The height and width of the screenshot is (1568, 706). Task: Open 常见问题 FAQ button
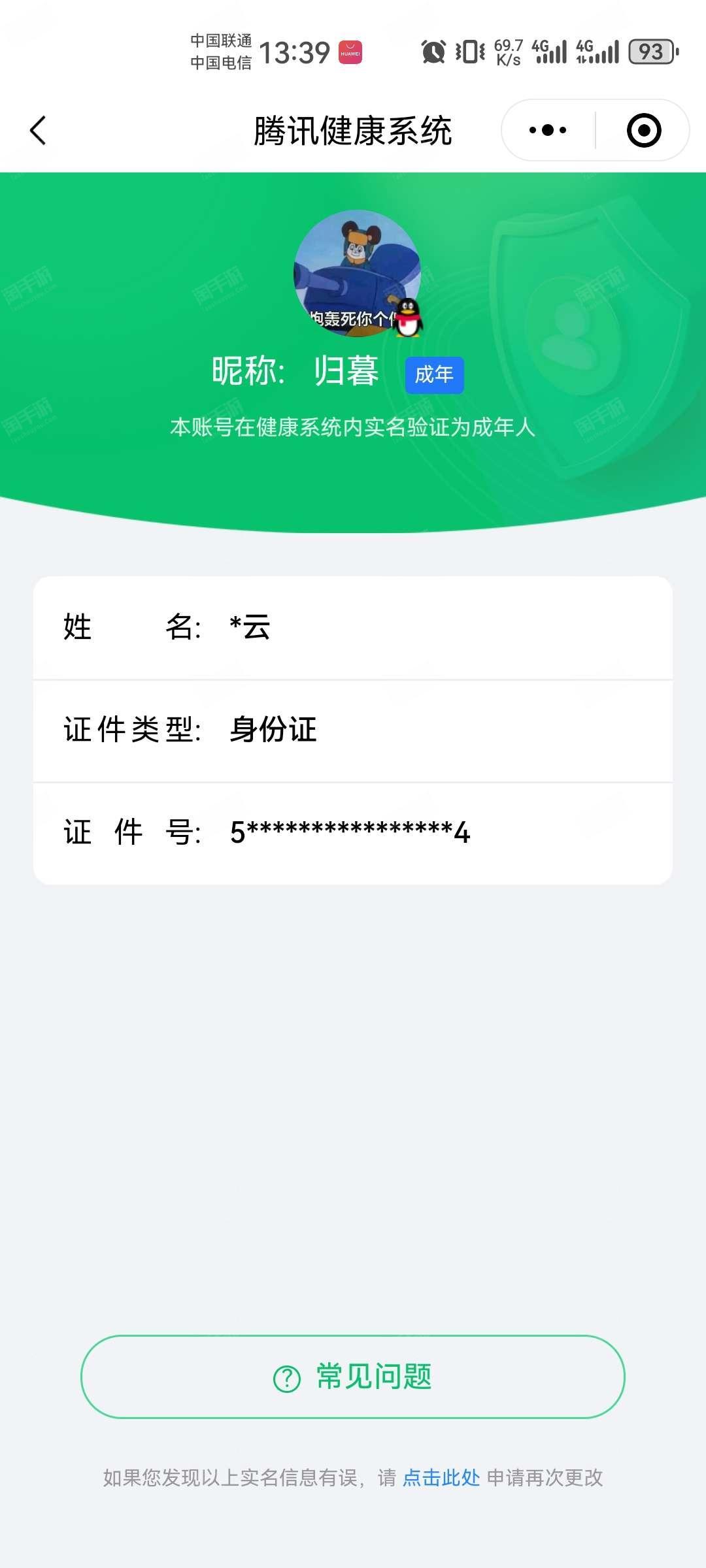click(x=353, y=1377)
